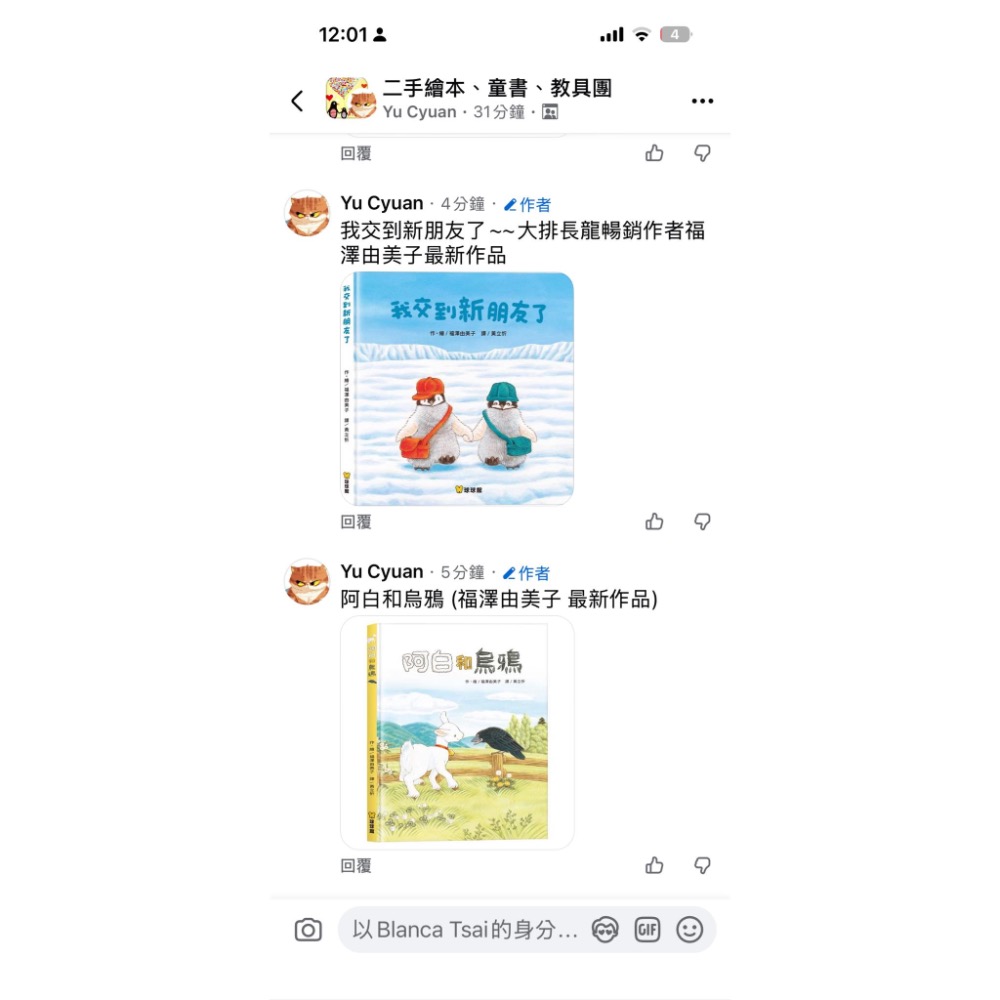This screenshot has height=1000, width=1000.
Task: Dislike the 我交到新朋友了 comment
Action: (x=703, y=522)
